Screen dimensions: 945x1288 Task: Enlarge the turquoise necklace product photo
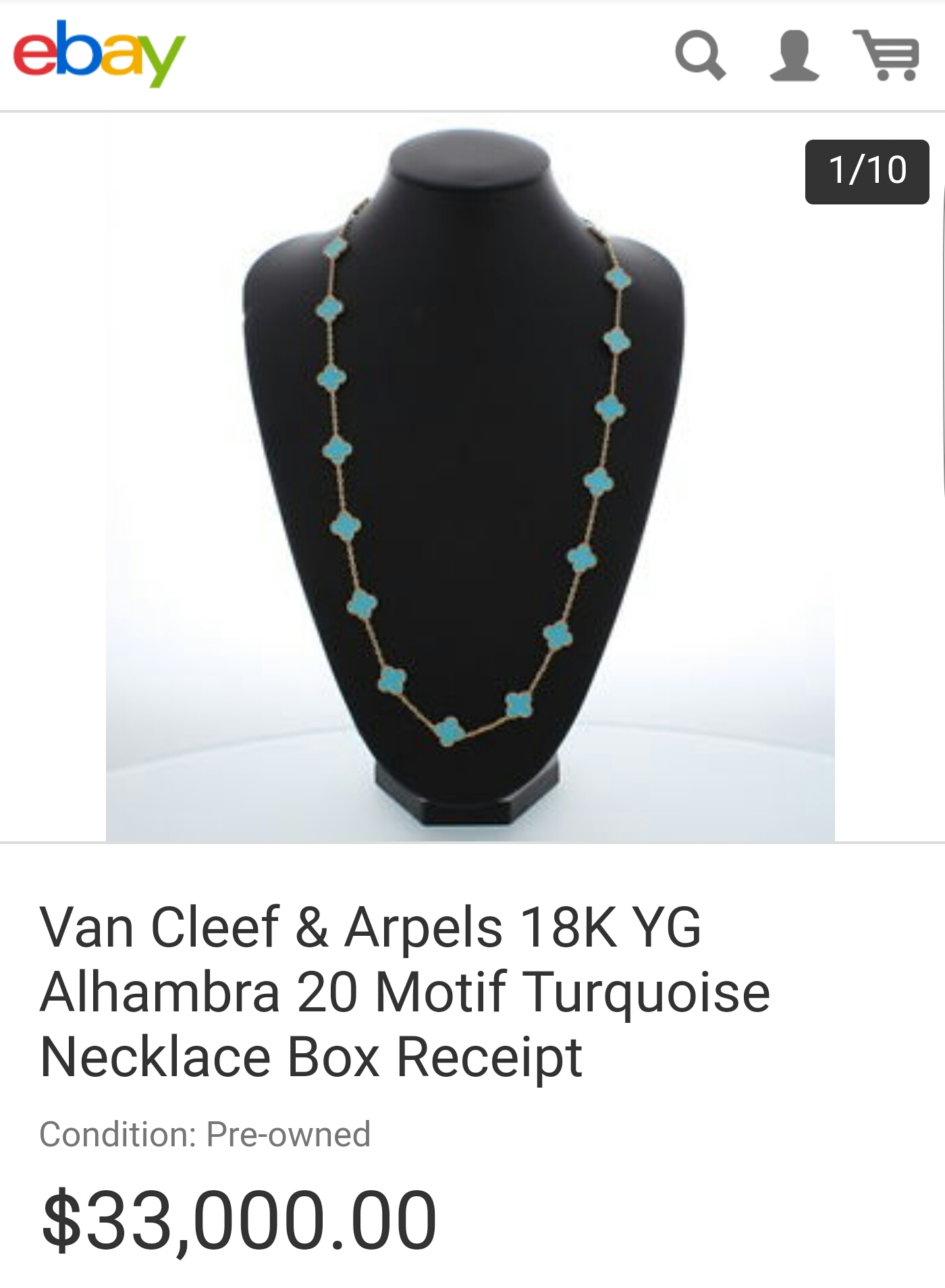coord(470,477)
